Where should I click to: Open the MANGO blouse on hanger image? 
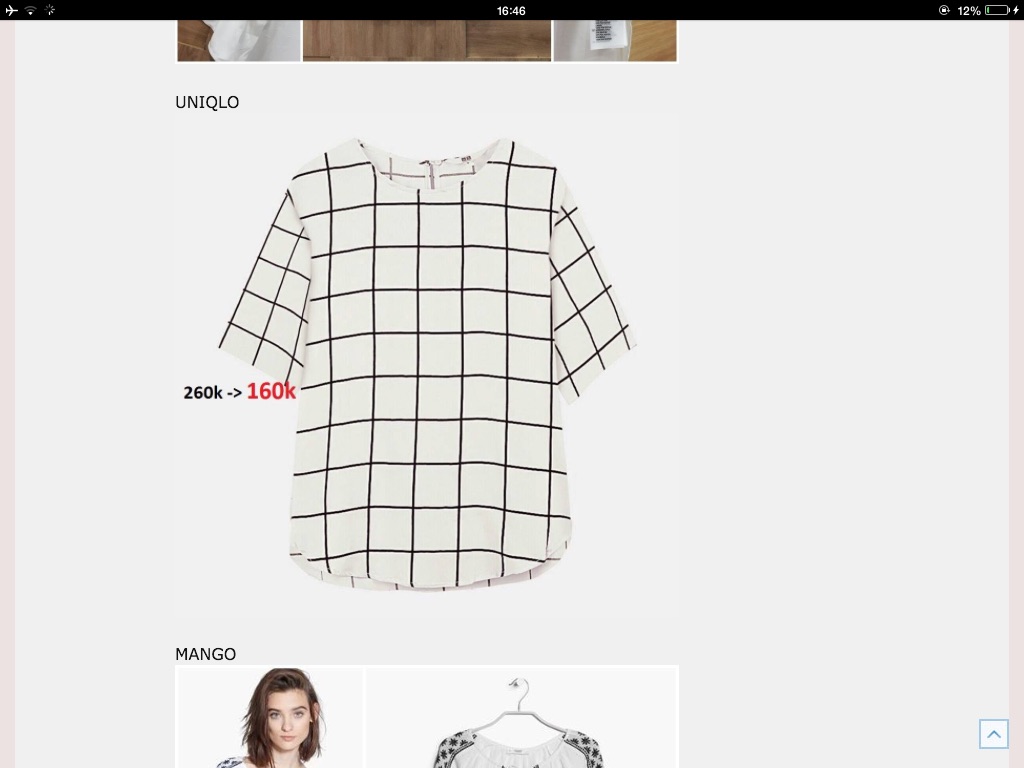521,718
